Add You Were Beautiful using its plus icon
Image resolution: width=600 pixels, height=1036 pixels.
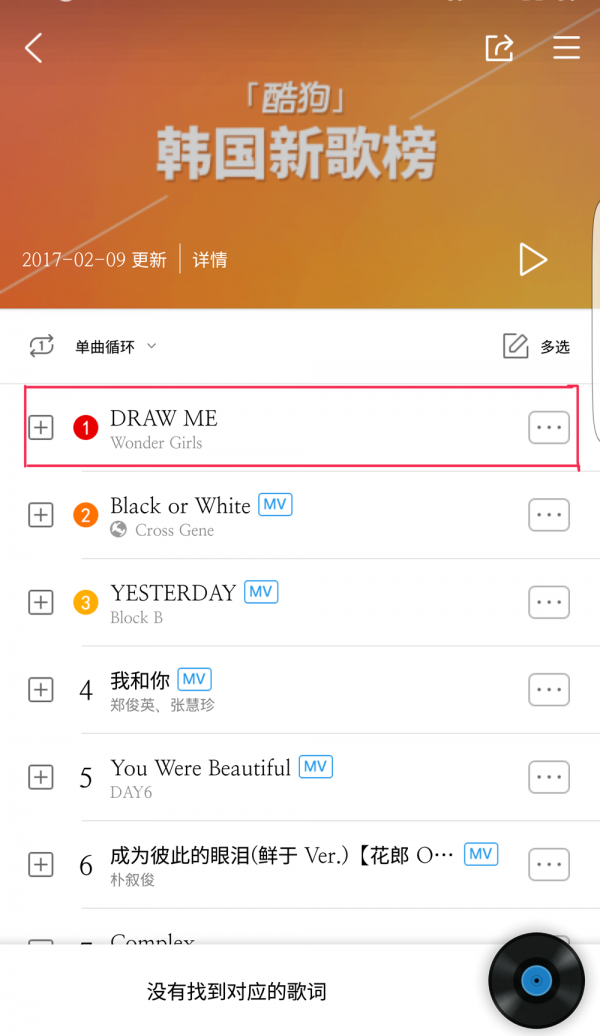point(40,777)
